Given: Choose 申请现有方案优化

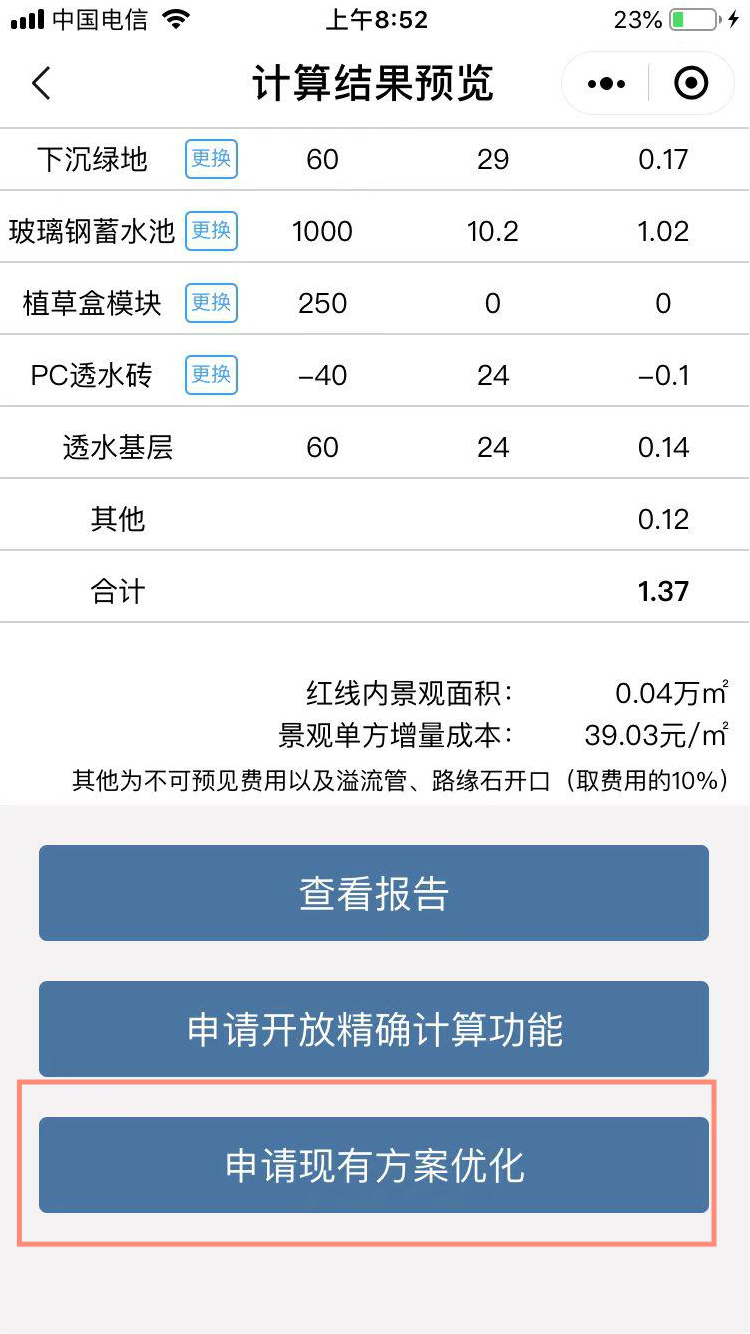Looking at the screenshot, I should tap(374, 1165).
